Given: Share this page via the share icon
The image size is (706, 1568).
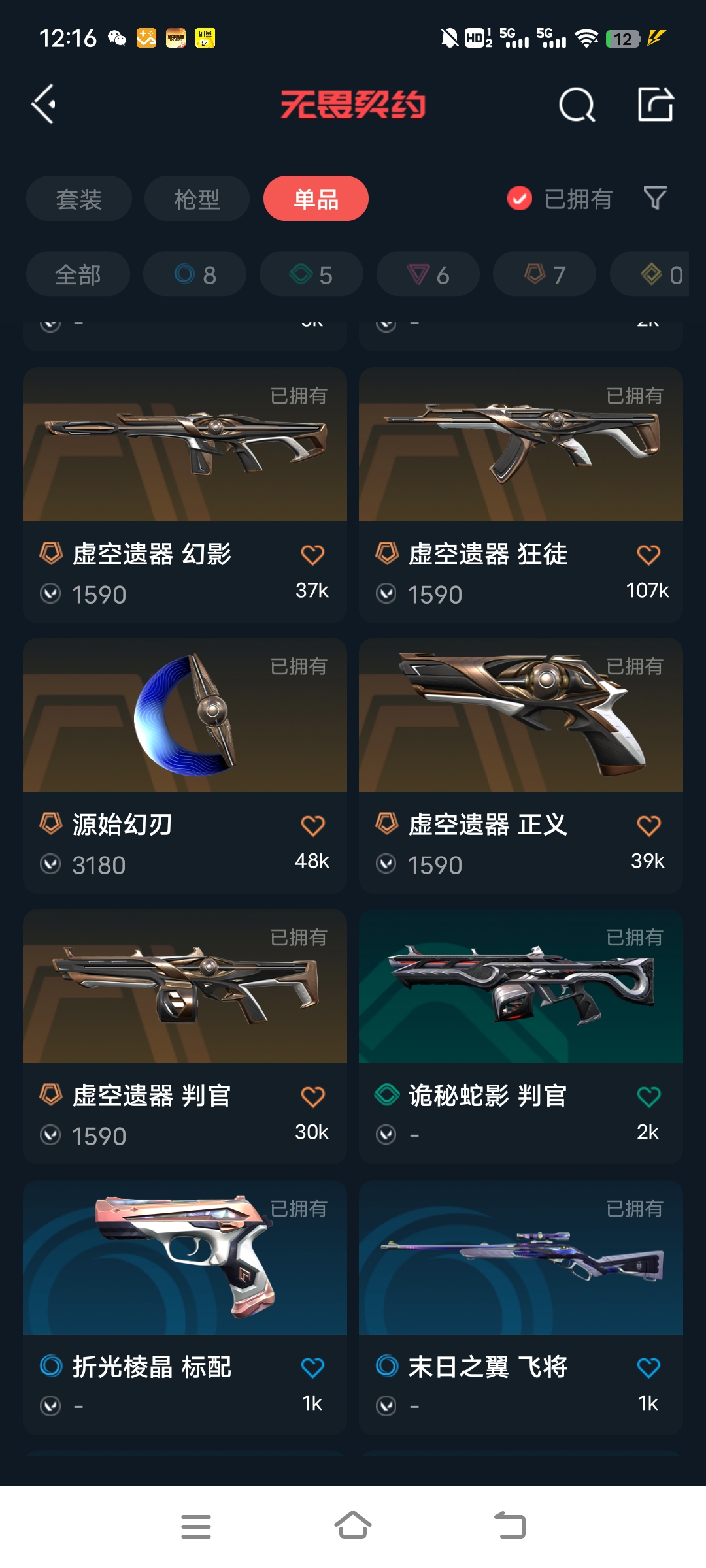Looking at the screenshot, I should coord(655,105).
